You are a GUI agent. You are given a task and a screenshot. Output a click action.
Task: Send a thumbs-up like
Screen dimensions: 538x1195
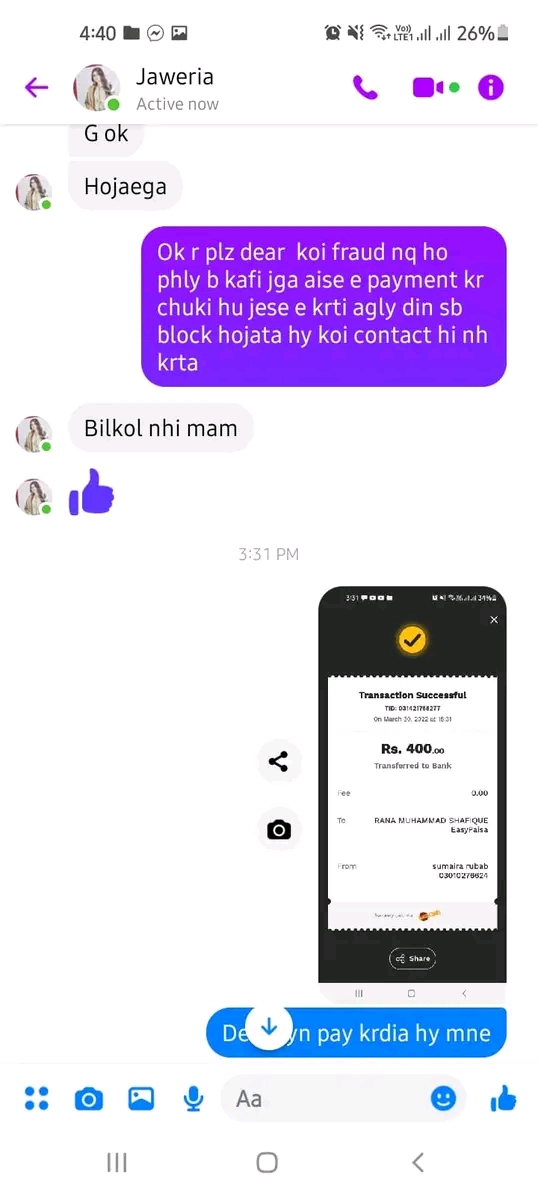(503, 1098)
